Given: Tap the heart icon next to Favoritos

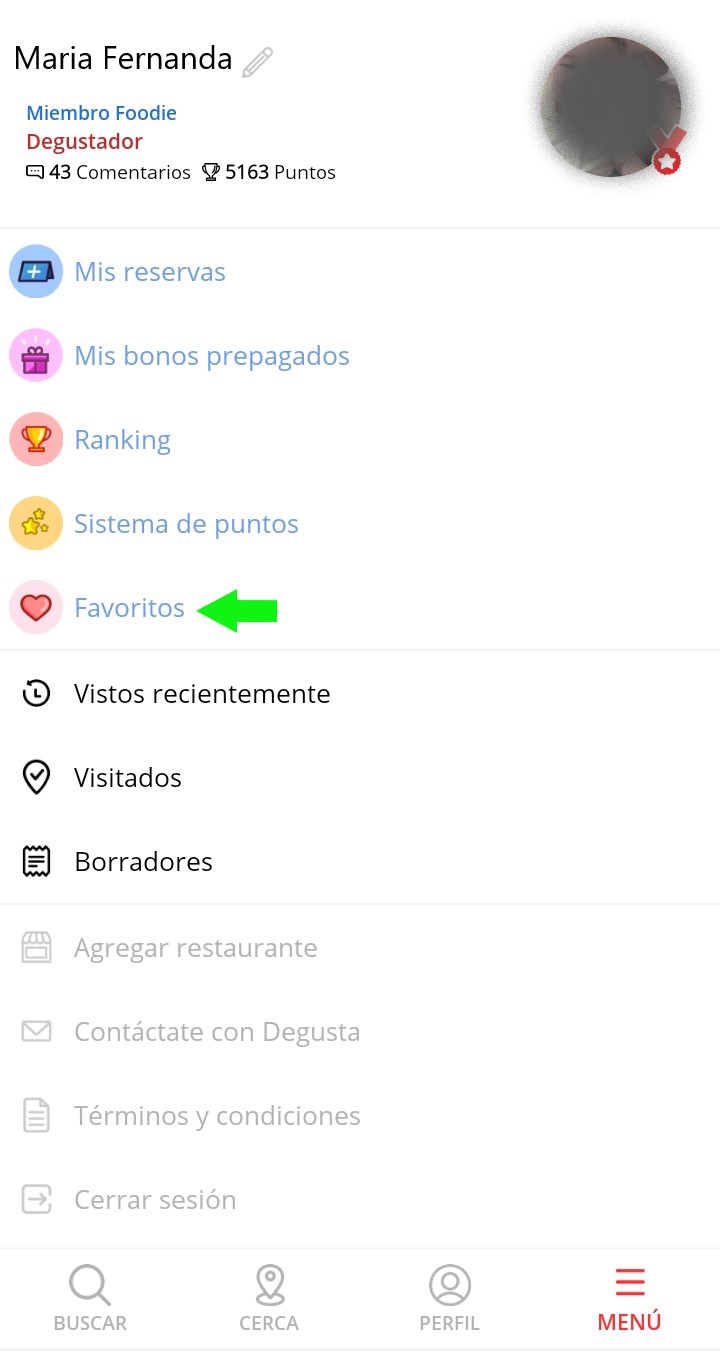Looking at the screenshot, I should click(35, 607).
